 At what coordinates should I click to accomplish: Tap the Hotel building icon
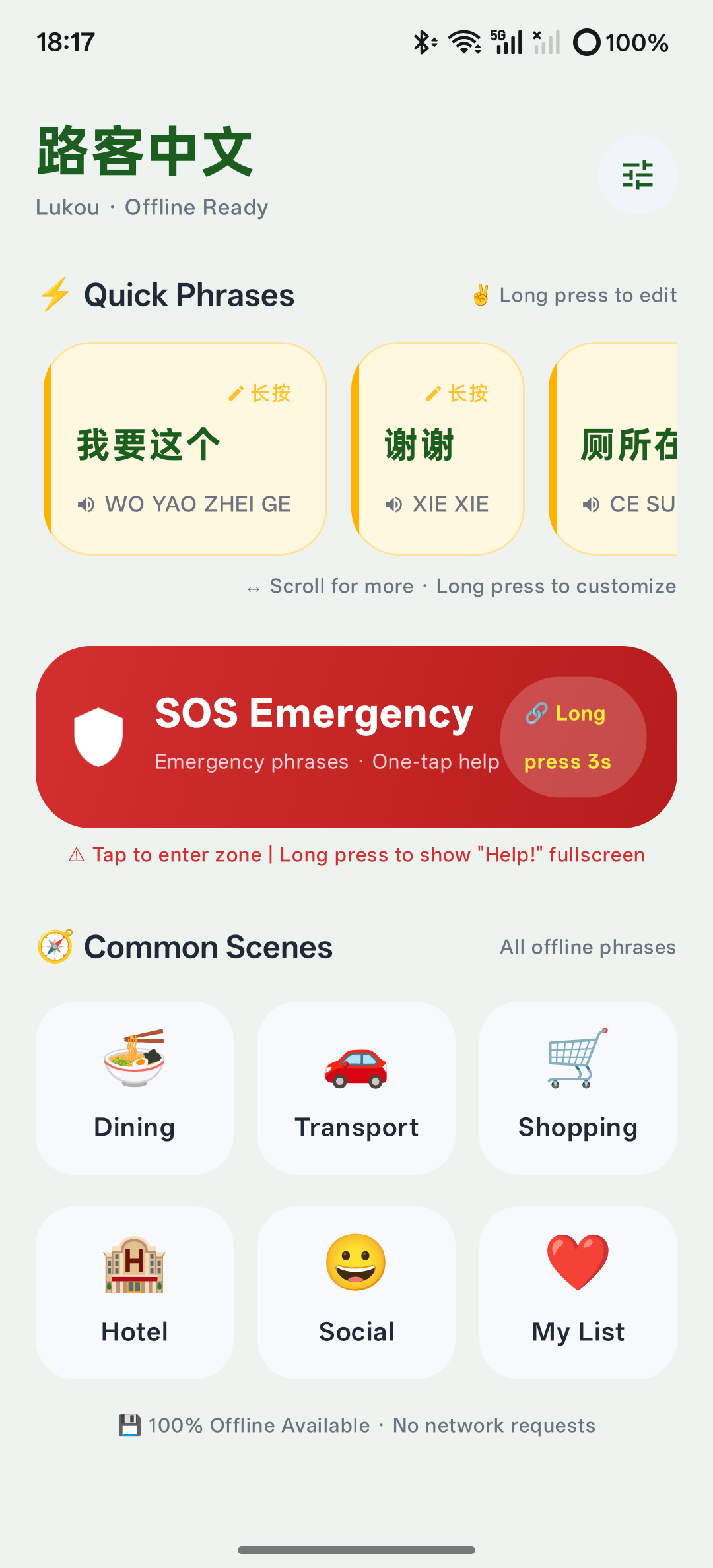point(133,1266)
